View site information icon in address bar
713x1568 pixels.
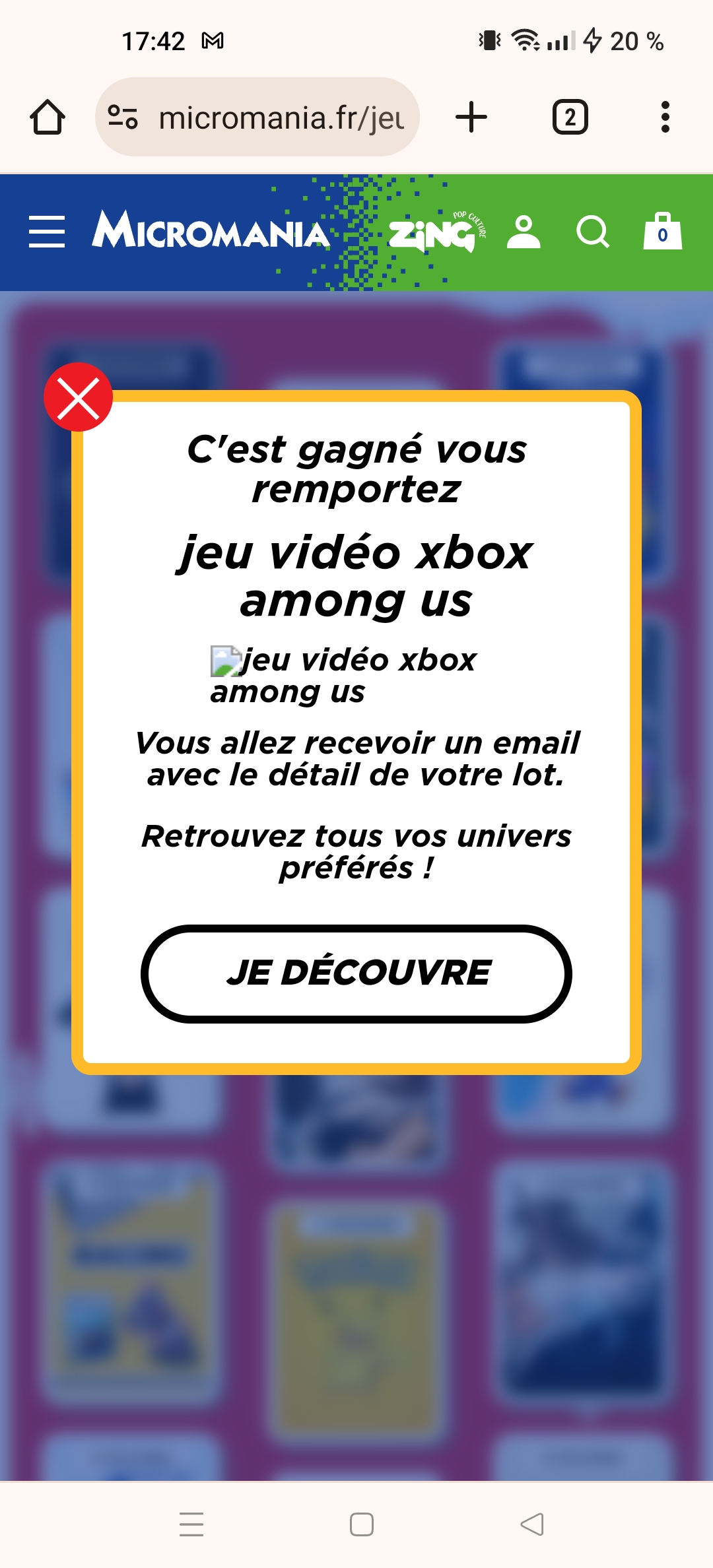click(123, 117)
